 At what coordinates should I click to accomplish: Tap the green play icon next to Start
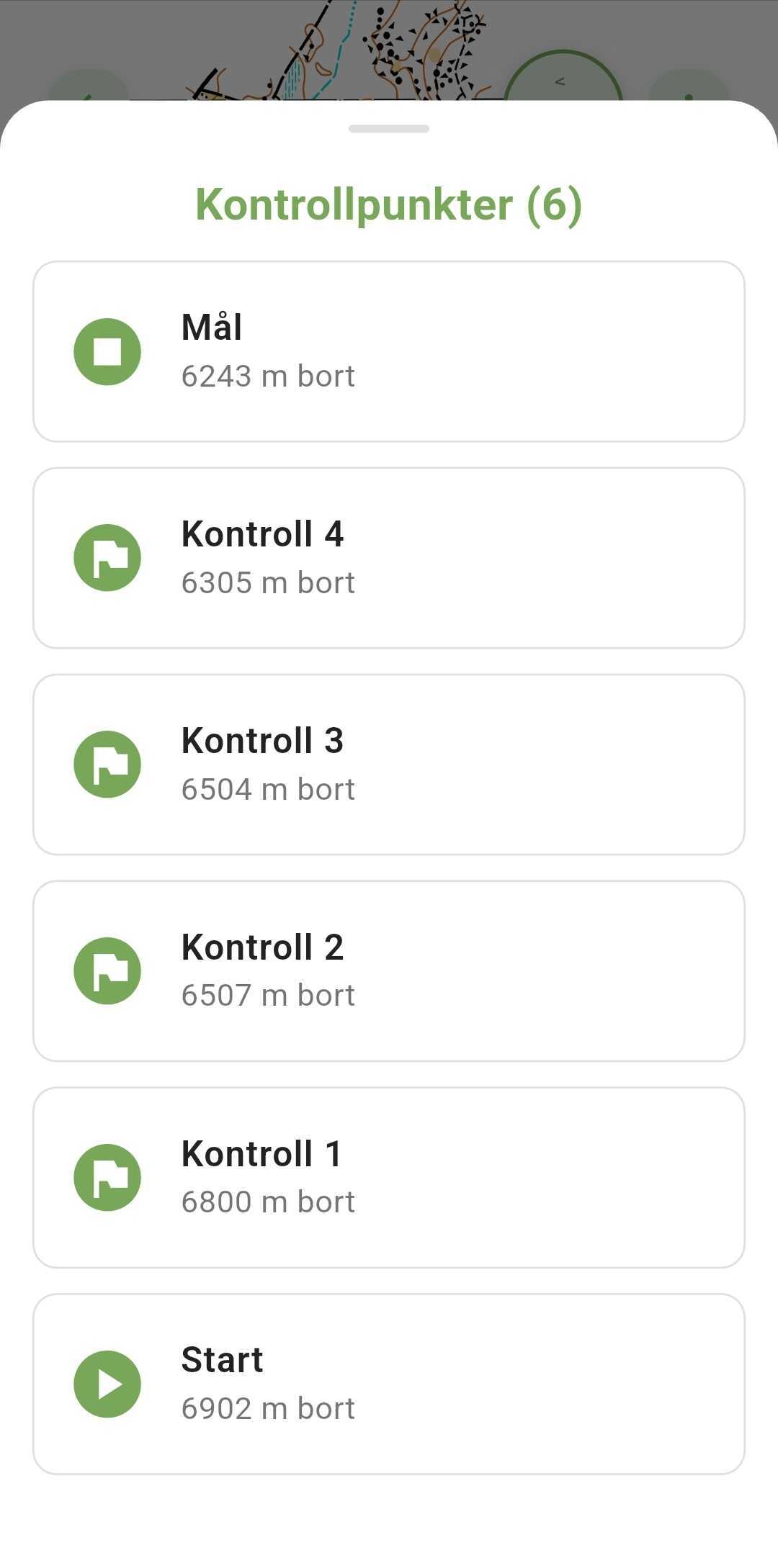(107, 1382)
